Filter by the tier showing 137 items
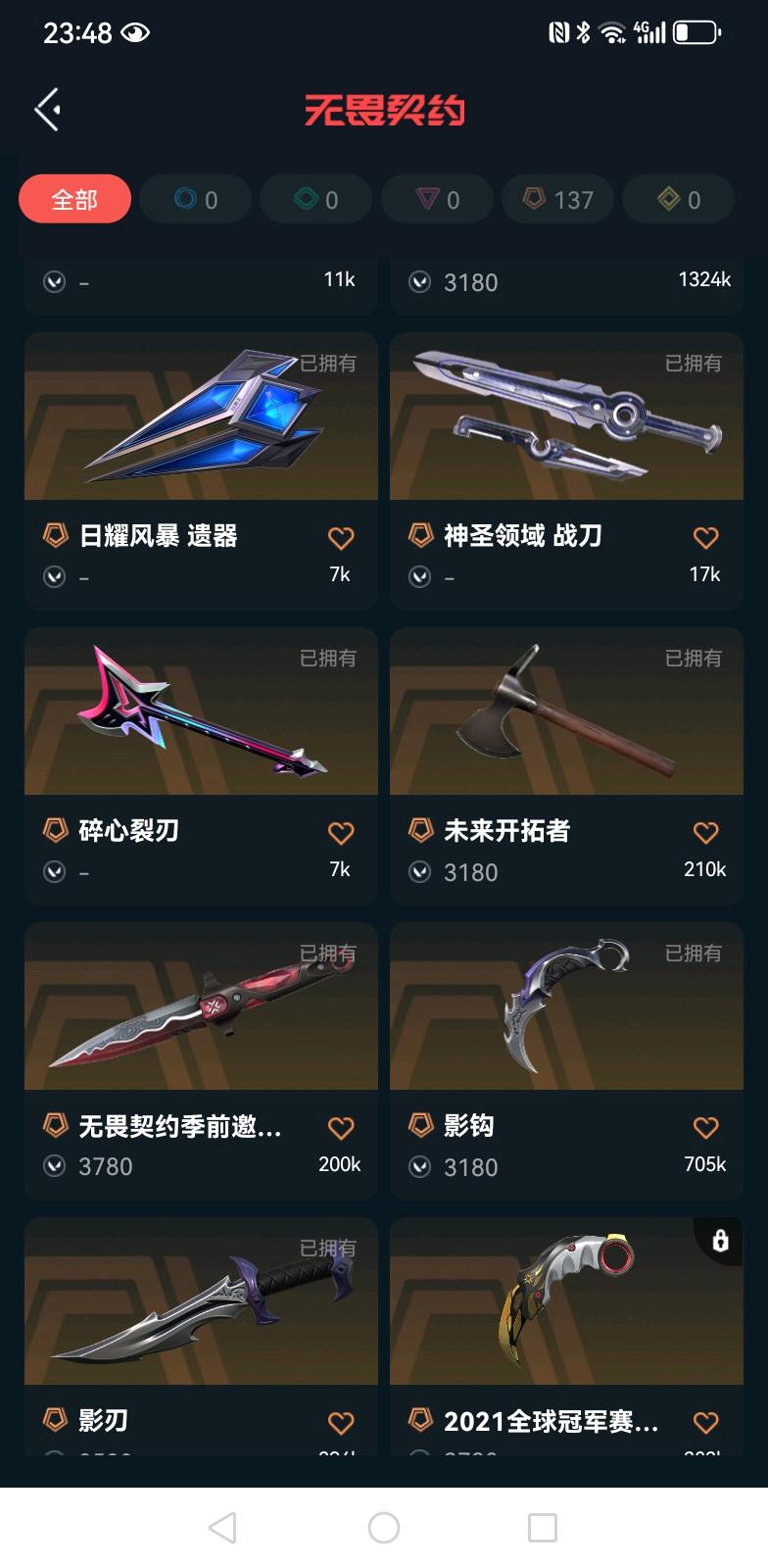The image size is (768, 1568). tap(557, 199)
